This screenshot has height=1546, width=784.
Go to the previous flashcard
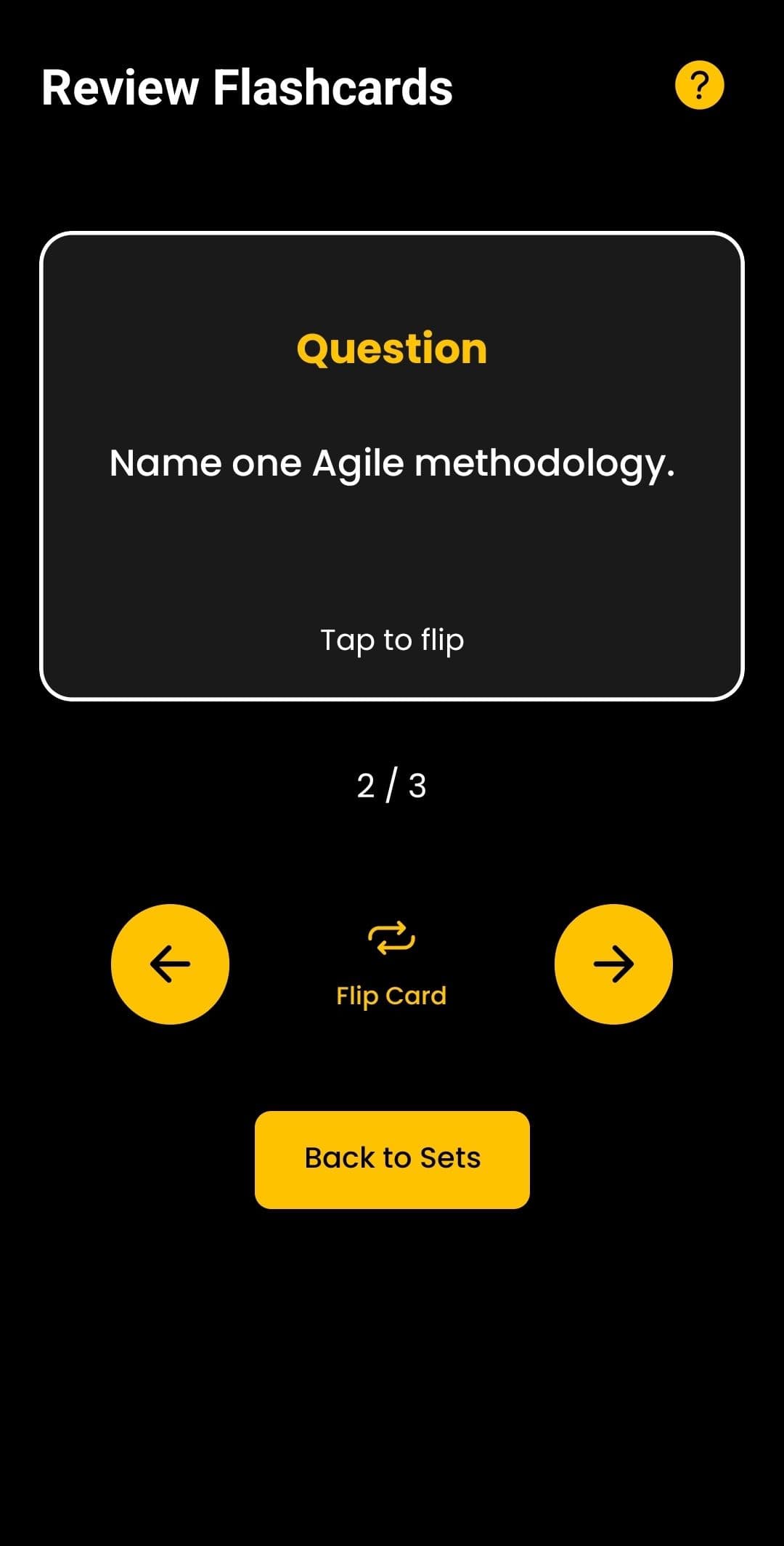170,964
